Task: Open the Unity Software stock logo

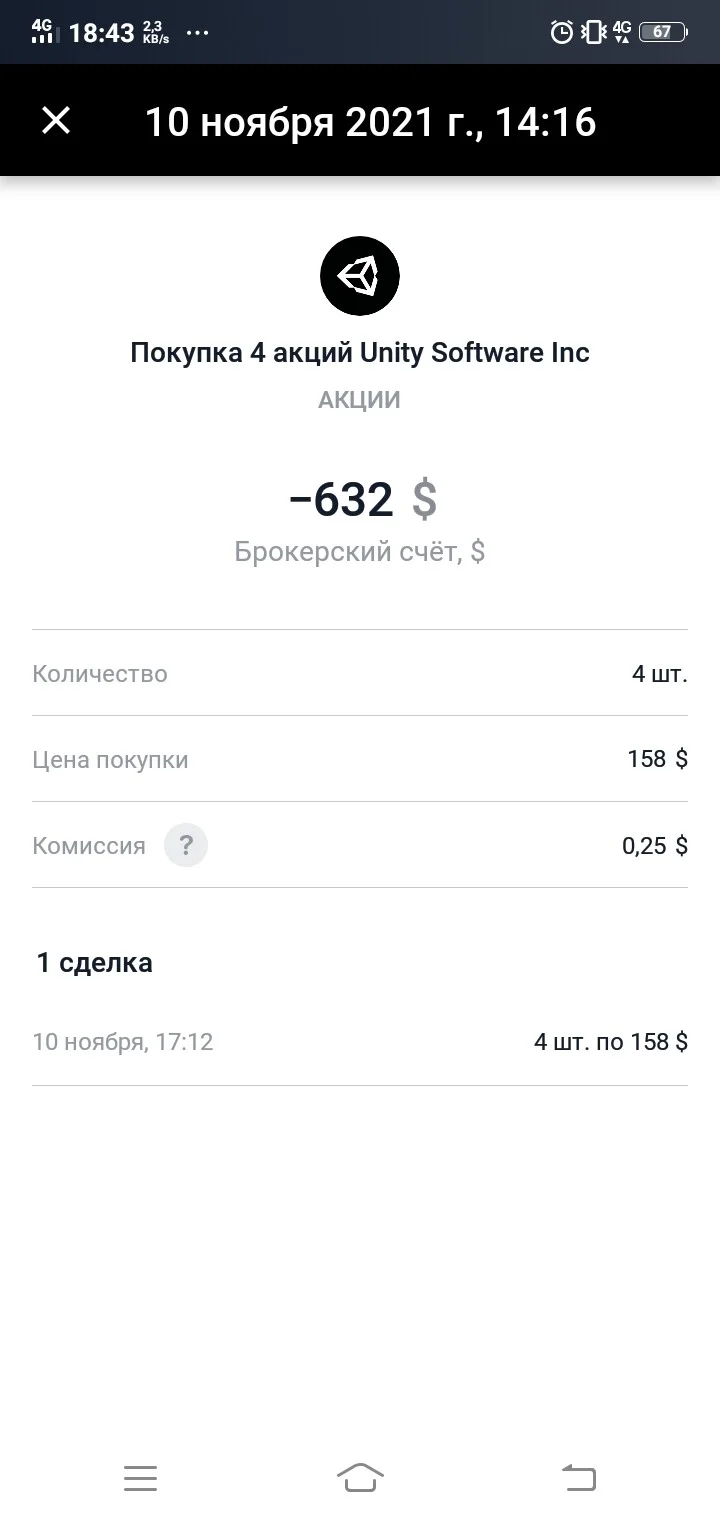Action: tap(360, 276)
